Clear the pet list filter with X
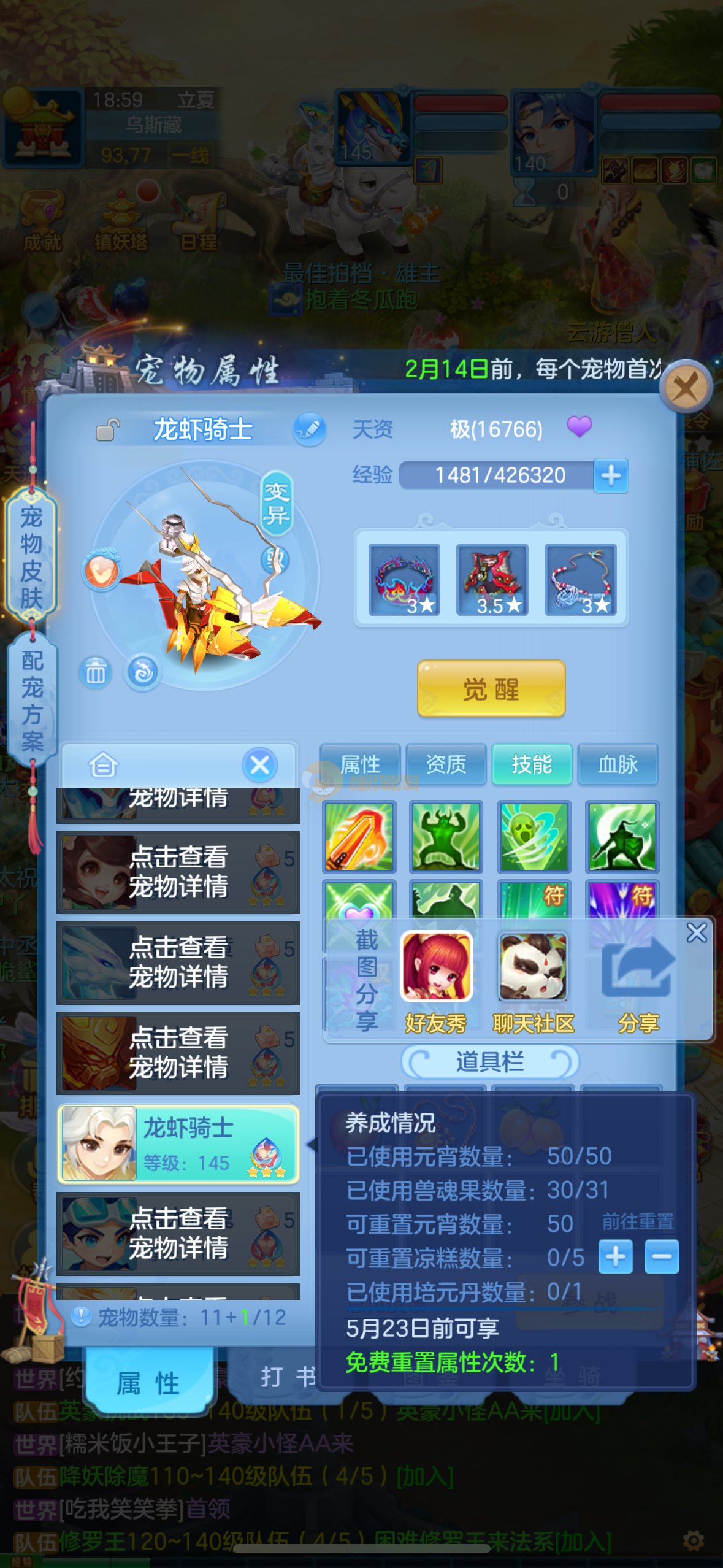 [x=259, y=765]
